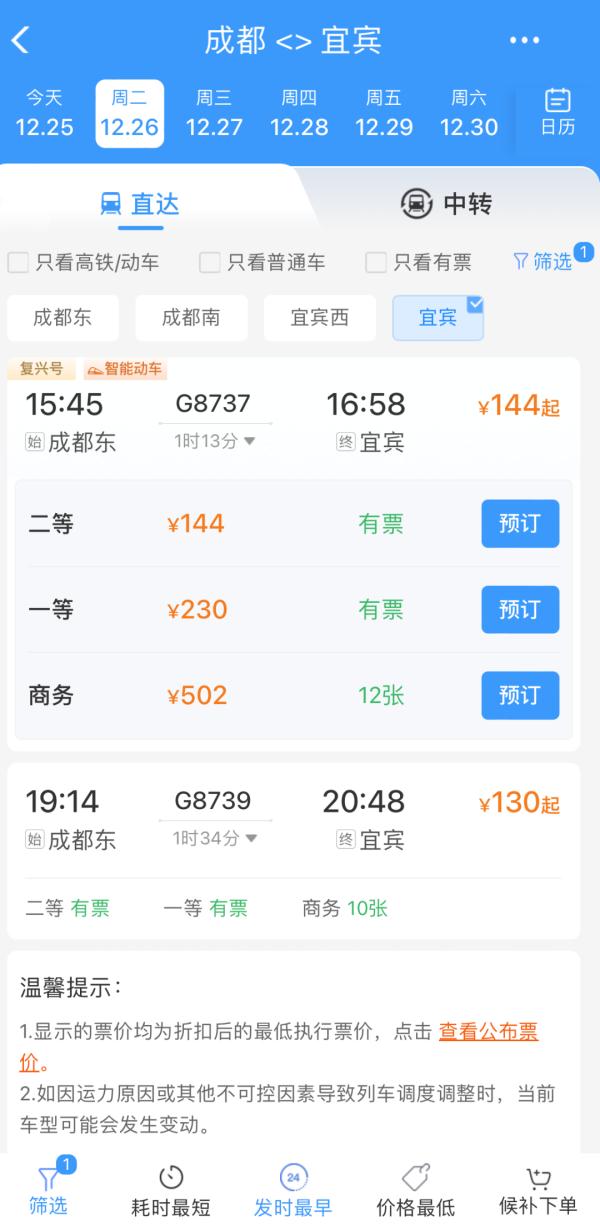Sort by 耗时最短

[171, 1191]
